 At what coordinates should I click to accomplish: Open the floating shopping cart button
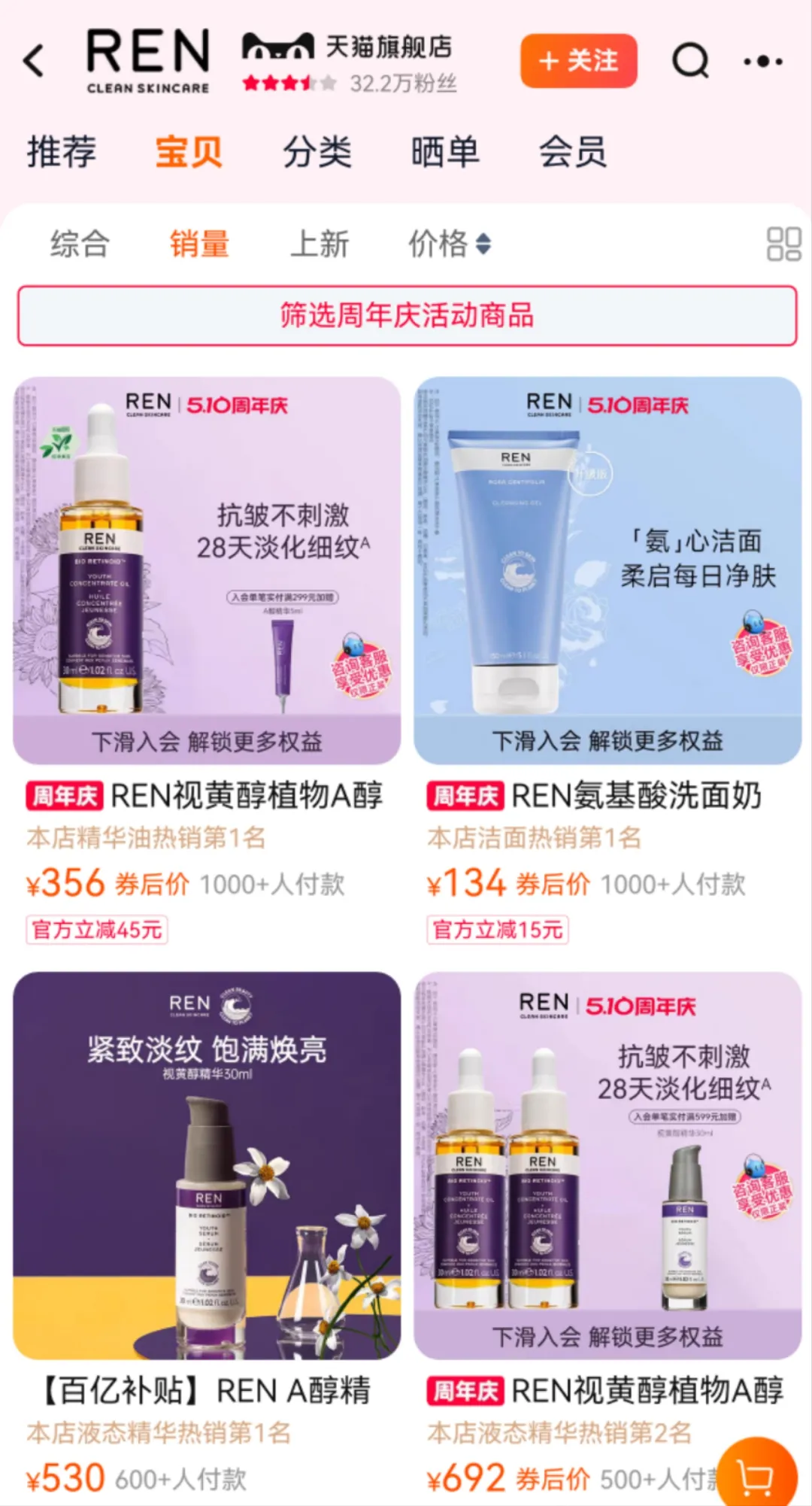(x=756, y=1476)
